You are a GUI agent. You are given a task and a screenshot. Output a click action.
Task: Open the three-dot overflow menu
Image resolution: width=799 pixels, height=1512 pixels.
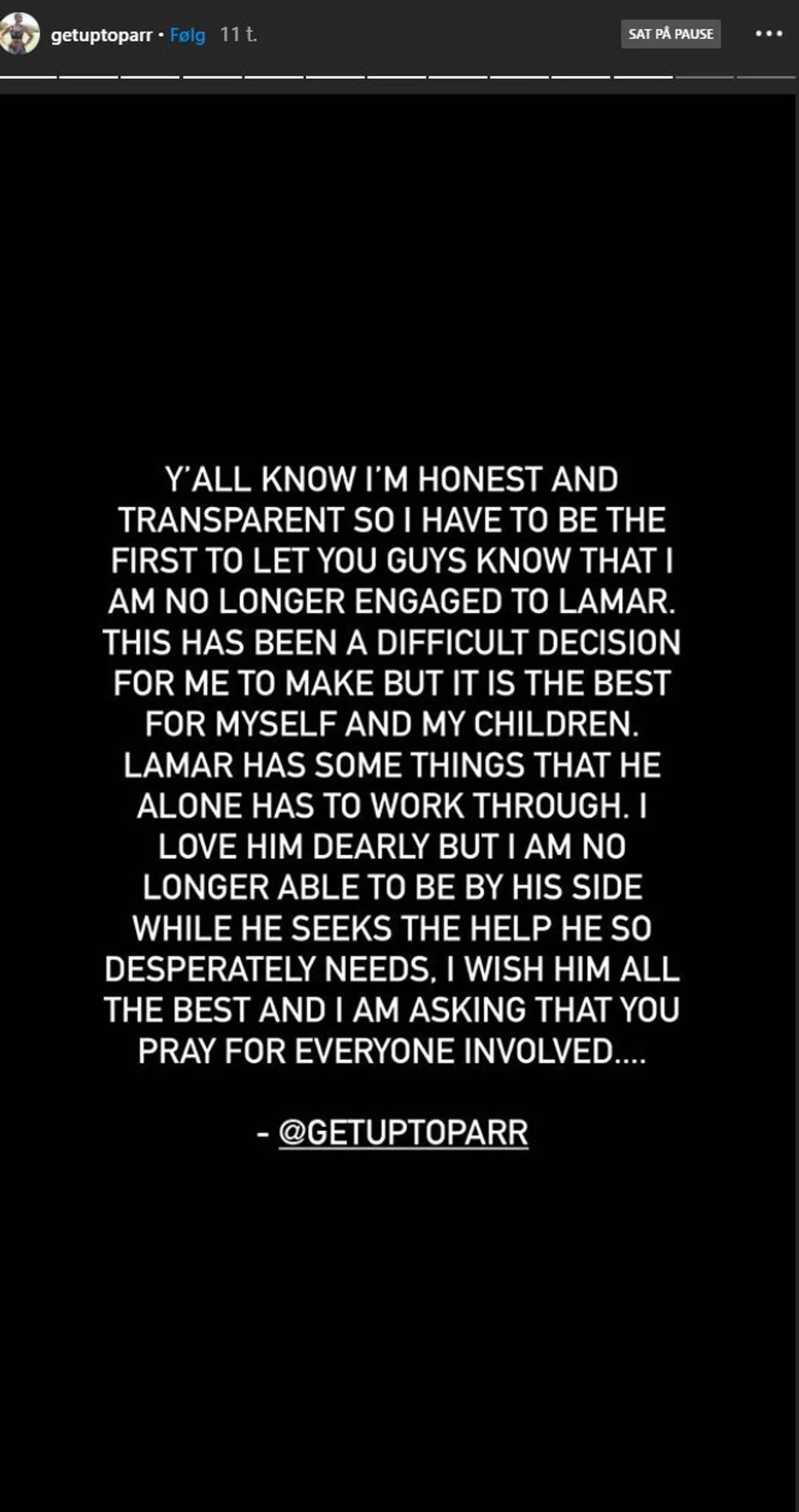pyautogui.click(x=768, y=34)
